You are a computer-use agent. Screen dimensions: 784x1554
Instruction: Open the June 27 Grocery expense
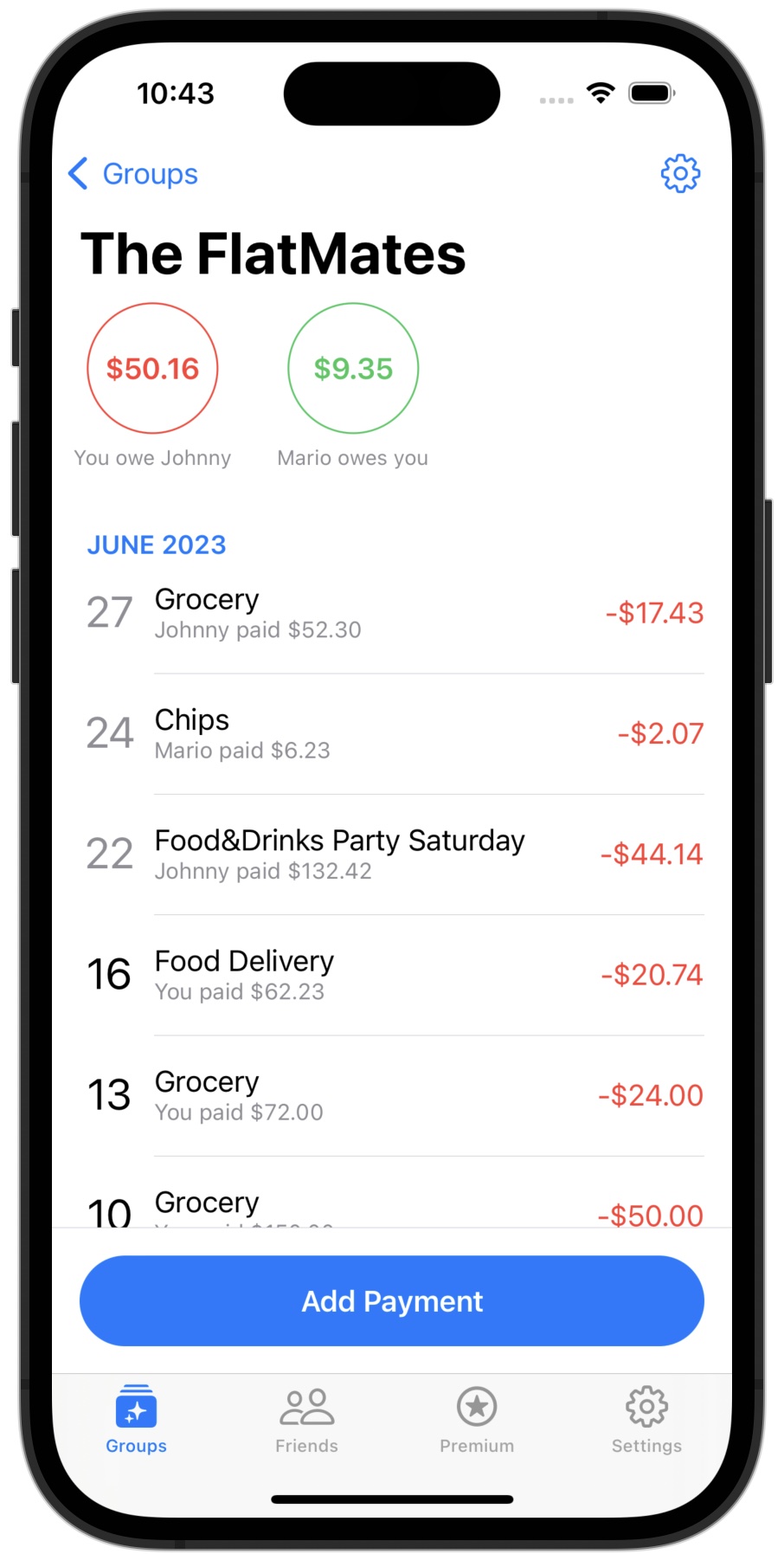coord(389,613)
